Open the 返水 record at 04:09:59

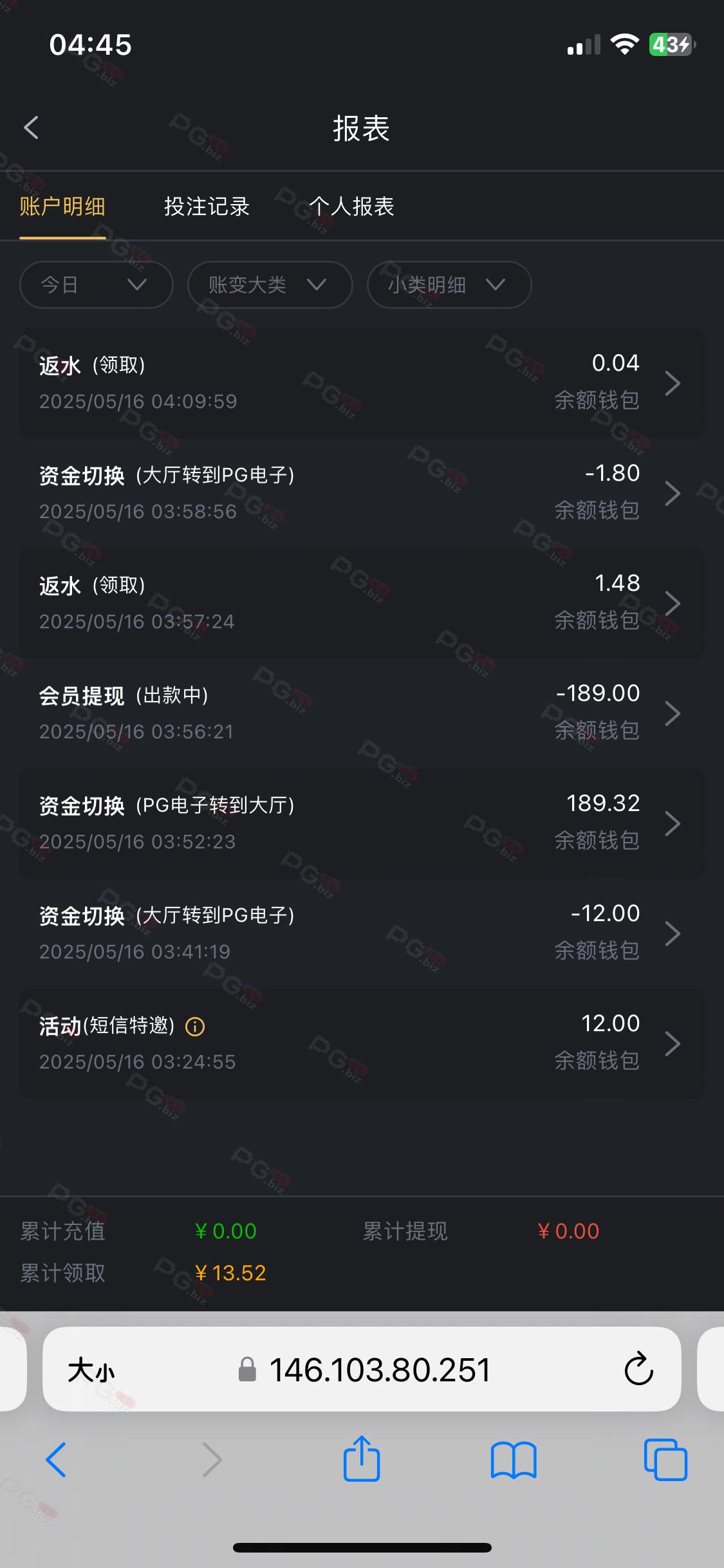tap(362, 383)
